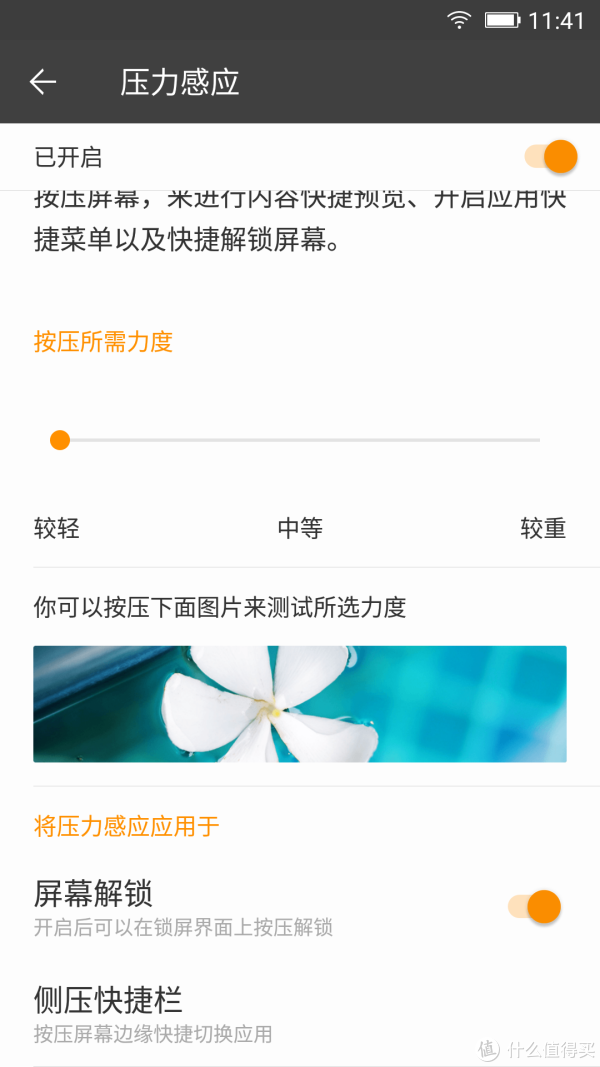This screenshot has width=600, height=1067.
Task: Tap the flower test image
Action: [300, 704]
